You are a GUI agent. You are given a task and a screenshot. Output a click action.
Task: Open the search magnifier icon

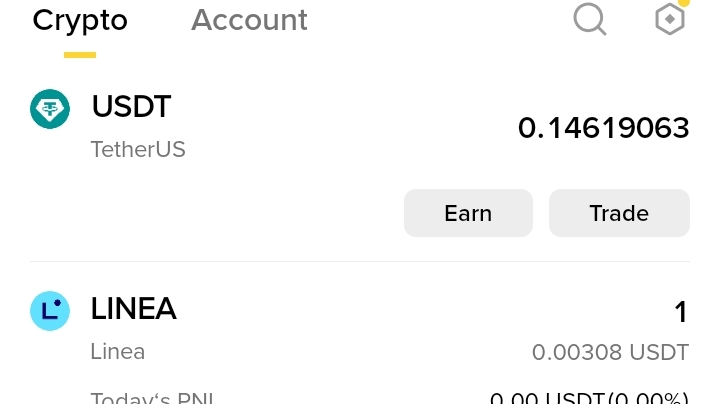(590, 19)
